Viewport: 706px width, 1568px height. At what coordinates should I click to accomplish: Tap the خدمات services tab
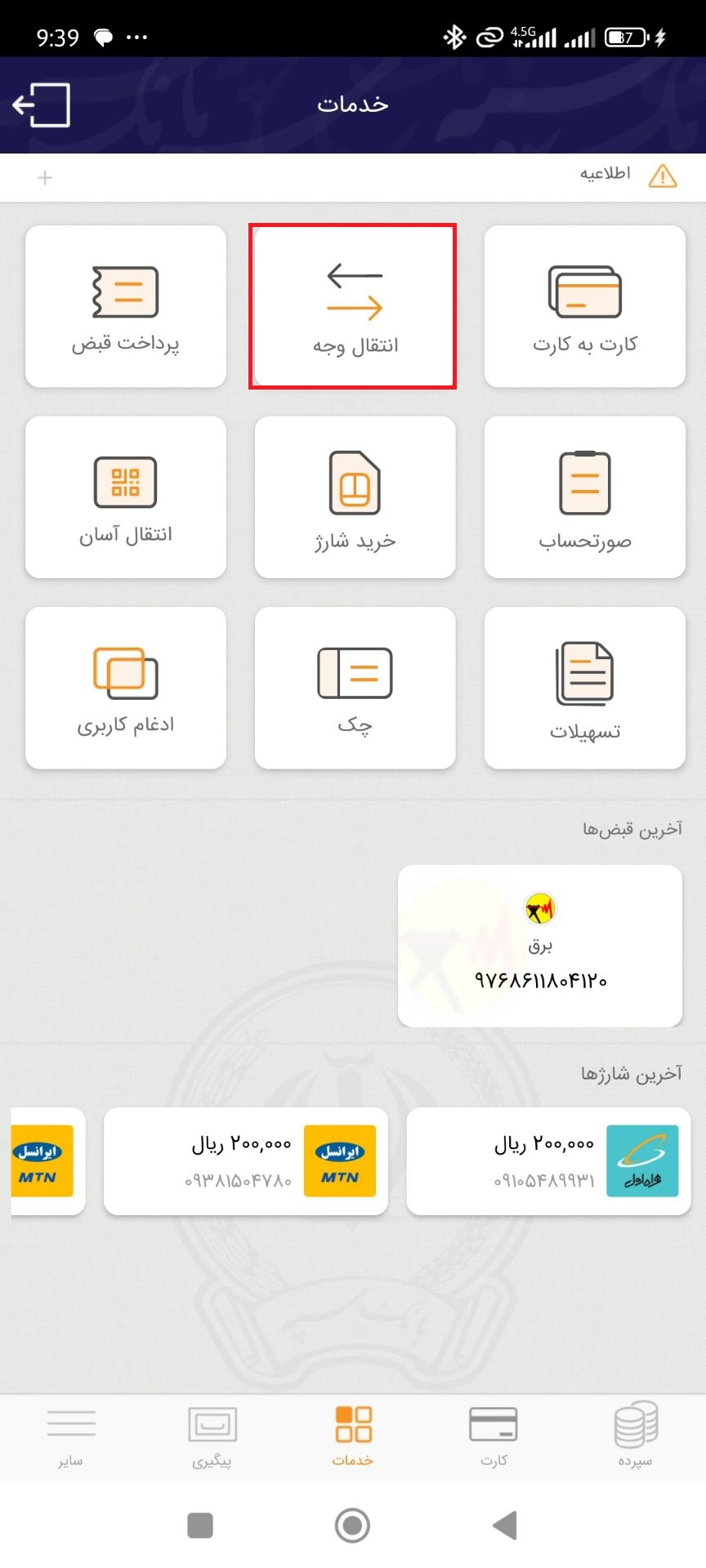pos(353,1435)
